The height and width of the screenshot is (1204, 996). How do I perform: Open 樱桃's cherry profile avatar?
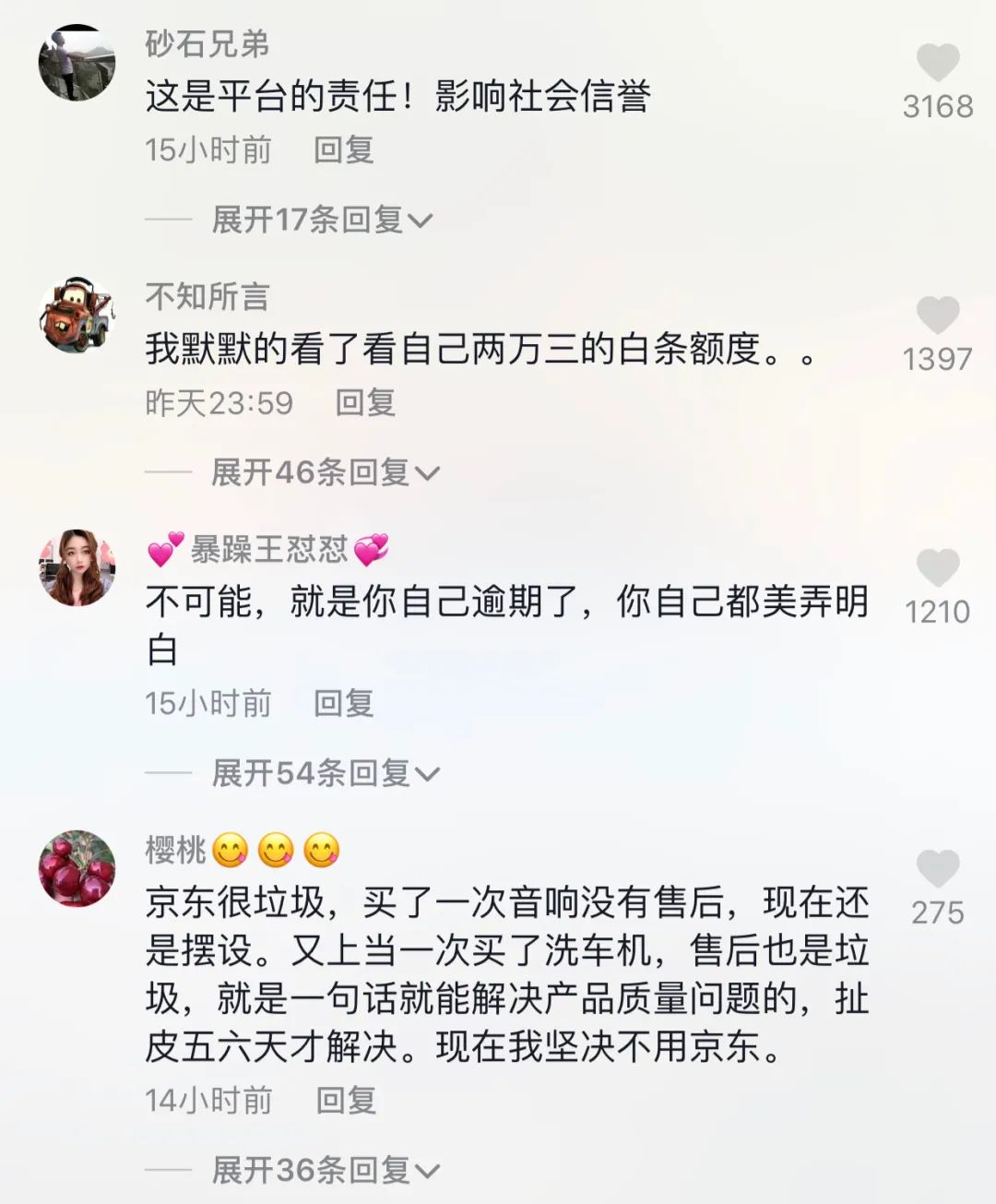point(77,868)
